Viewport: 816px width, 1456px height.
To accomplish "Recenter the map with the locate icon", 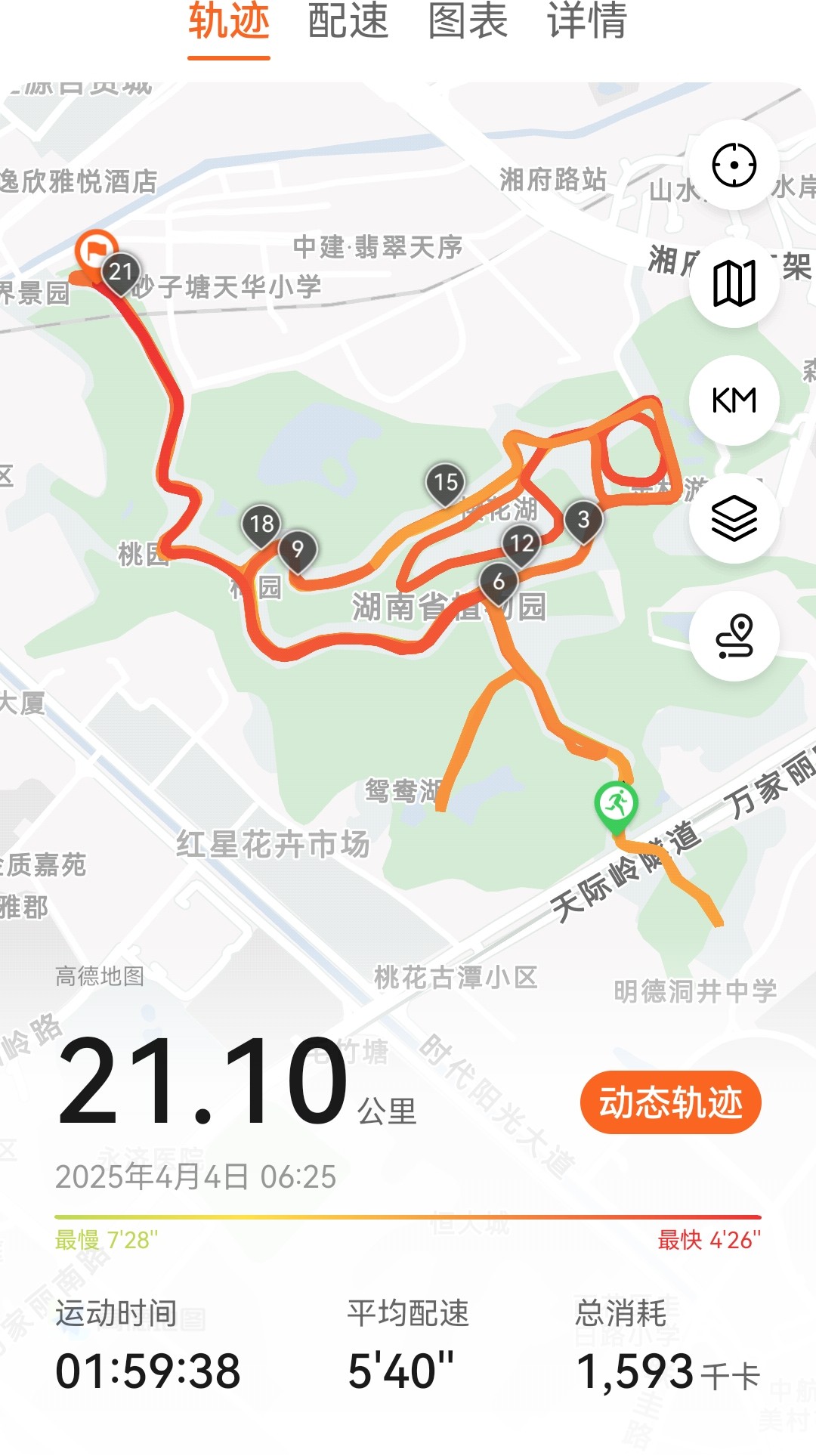I will pyautogui.click(x=734, y=165).
